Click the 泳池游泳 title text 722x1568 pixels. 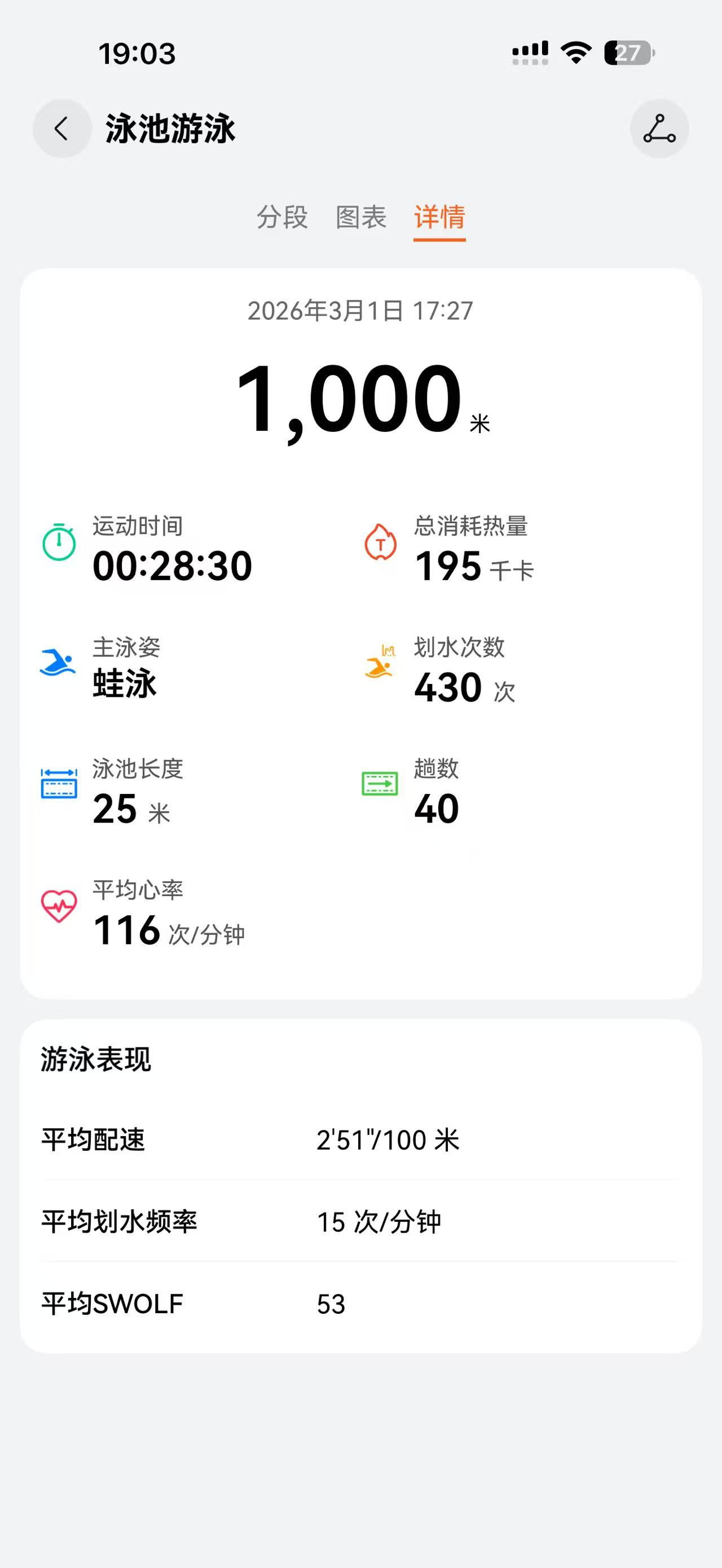(x=169, y=129)
